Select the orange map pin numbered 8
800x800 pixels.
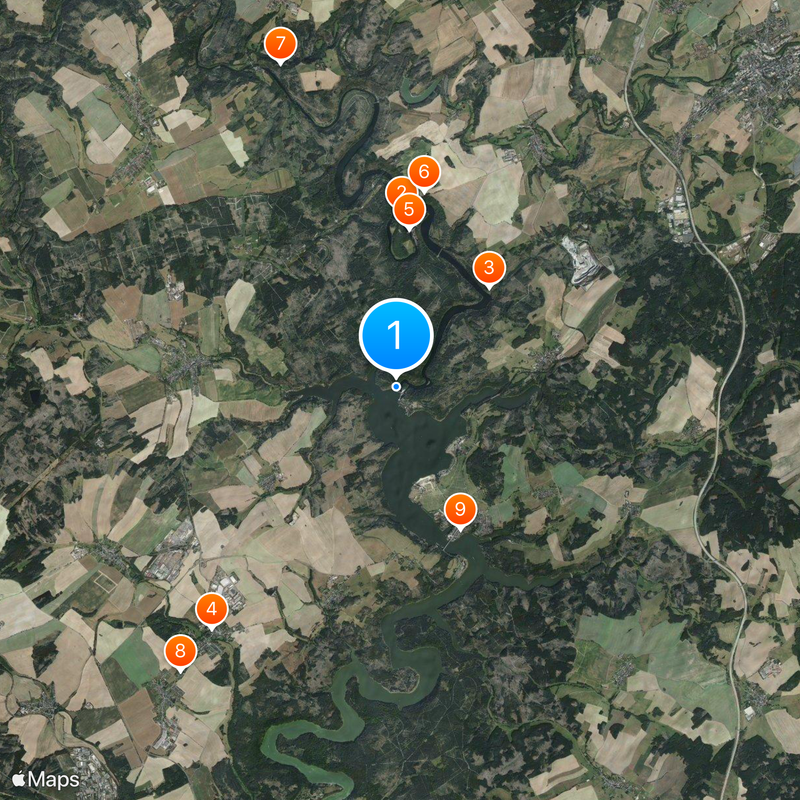(180, 652)
